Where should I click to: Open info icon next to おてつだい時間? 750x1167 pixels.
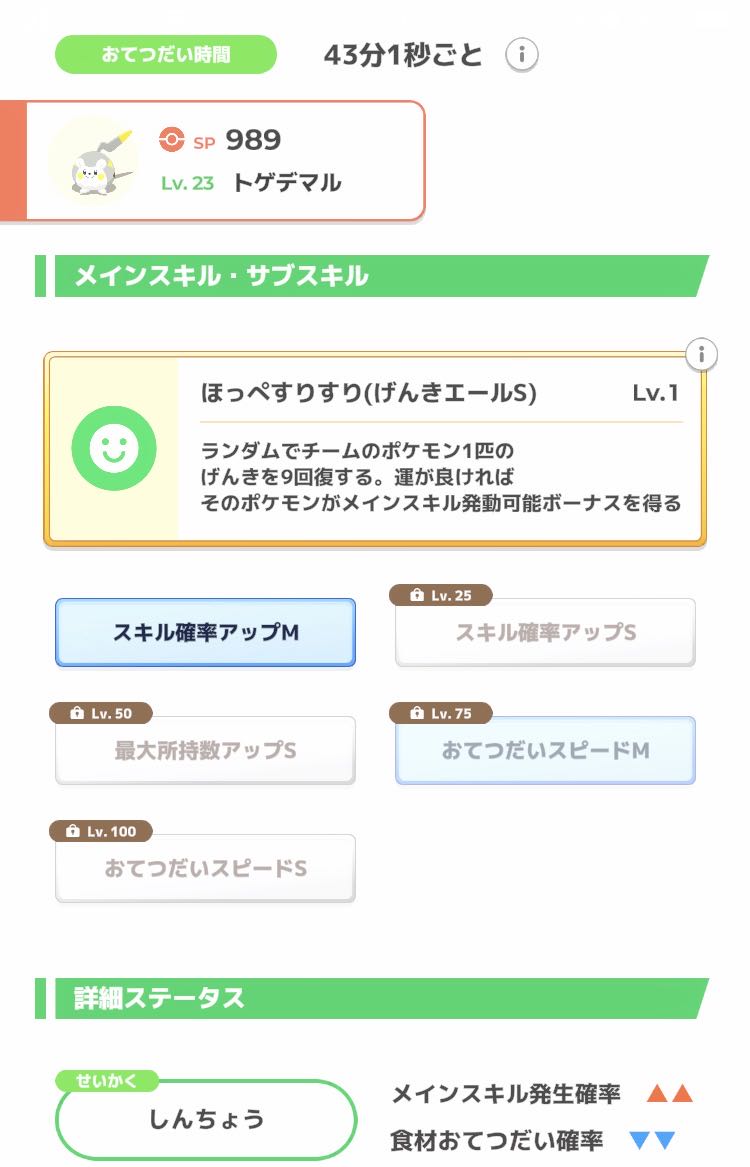tap(521, 55)
